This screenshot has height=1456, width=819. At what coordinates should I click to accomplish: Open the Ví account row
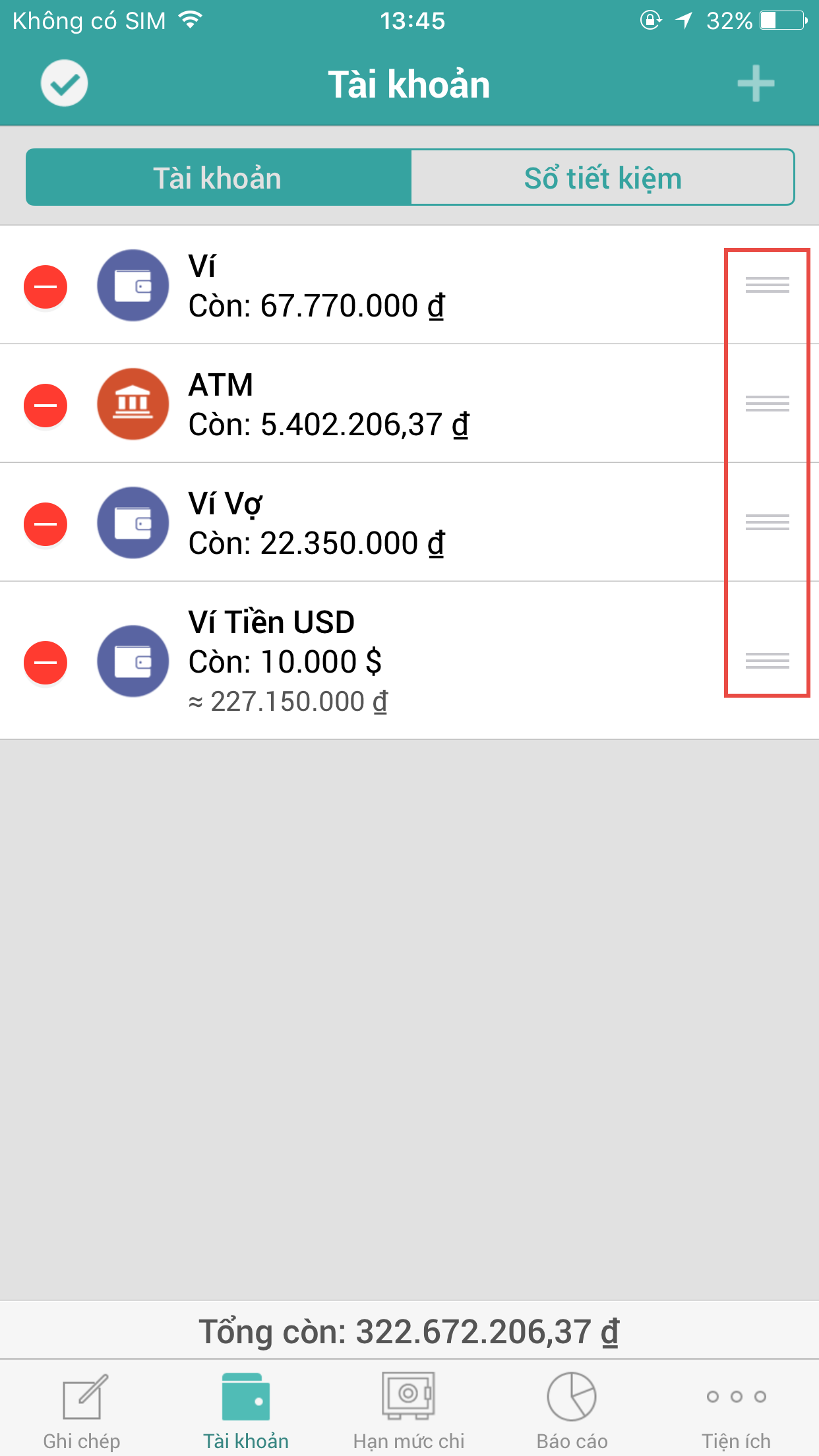(x=409, y=285)
